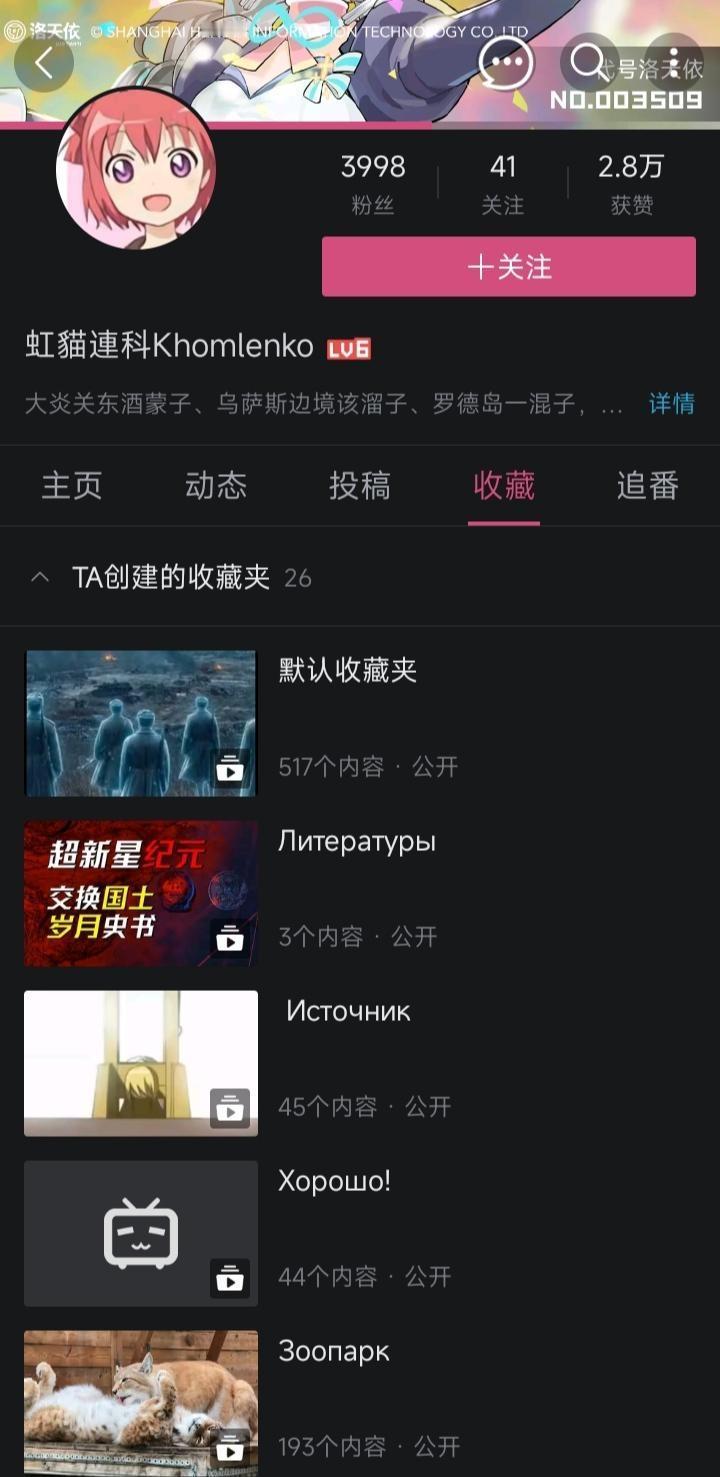The width and height of the screenshot is (720, 1477).
Task: Tap the 十关注 follow button
Action: (x=506, y=265)
